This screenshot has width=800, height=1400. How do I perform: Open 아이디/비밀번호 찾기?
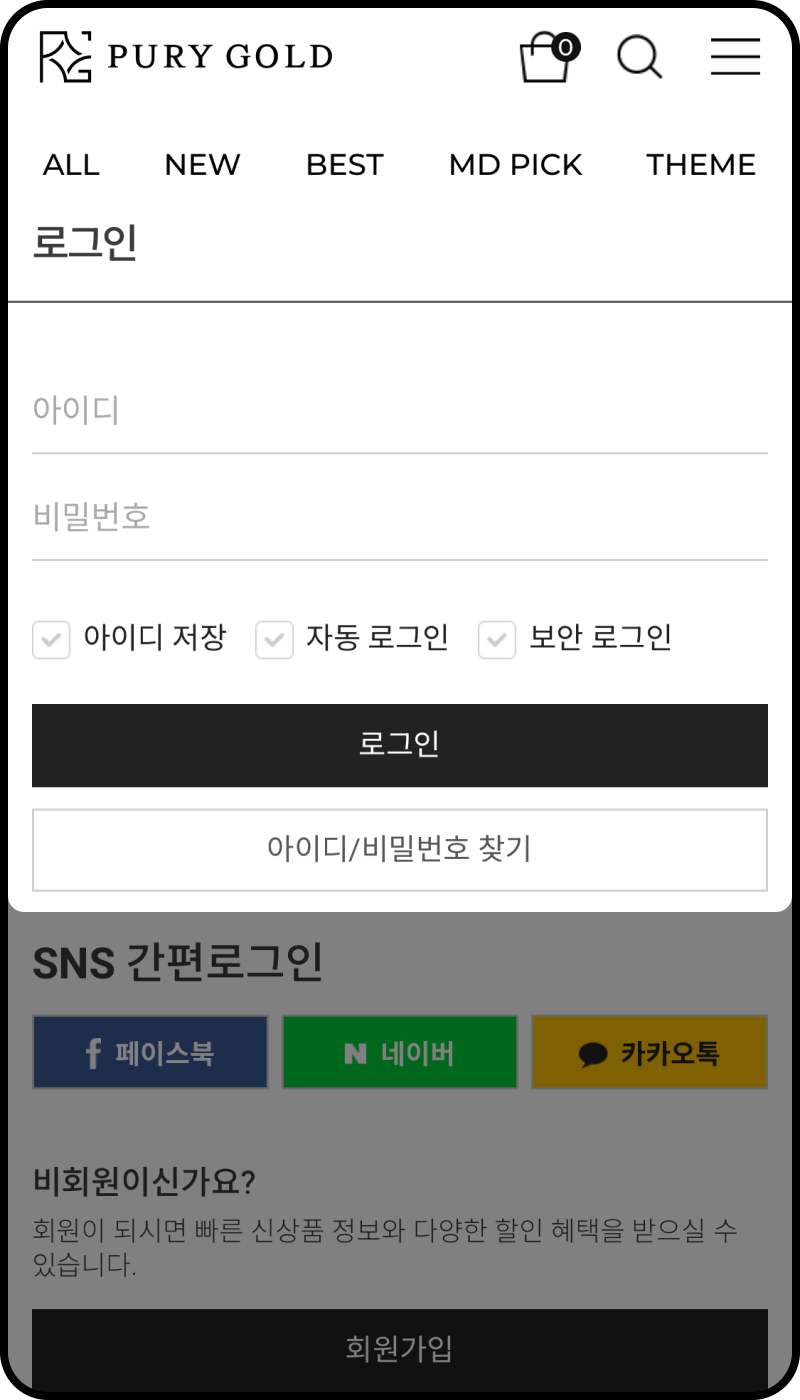coord(400,850)
